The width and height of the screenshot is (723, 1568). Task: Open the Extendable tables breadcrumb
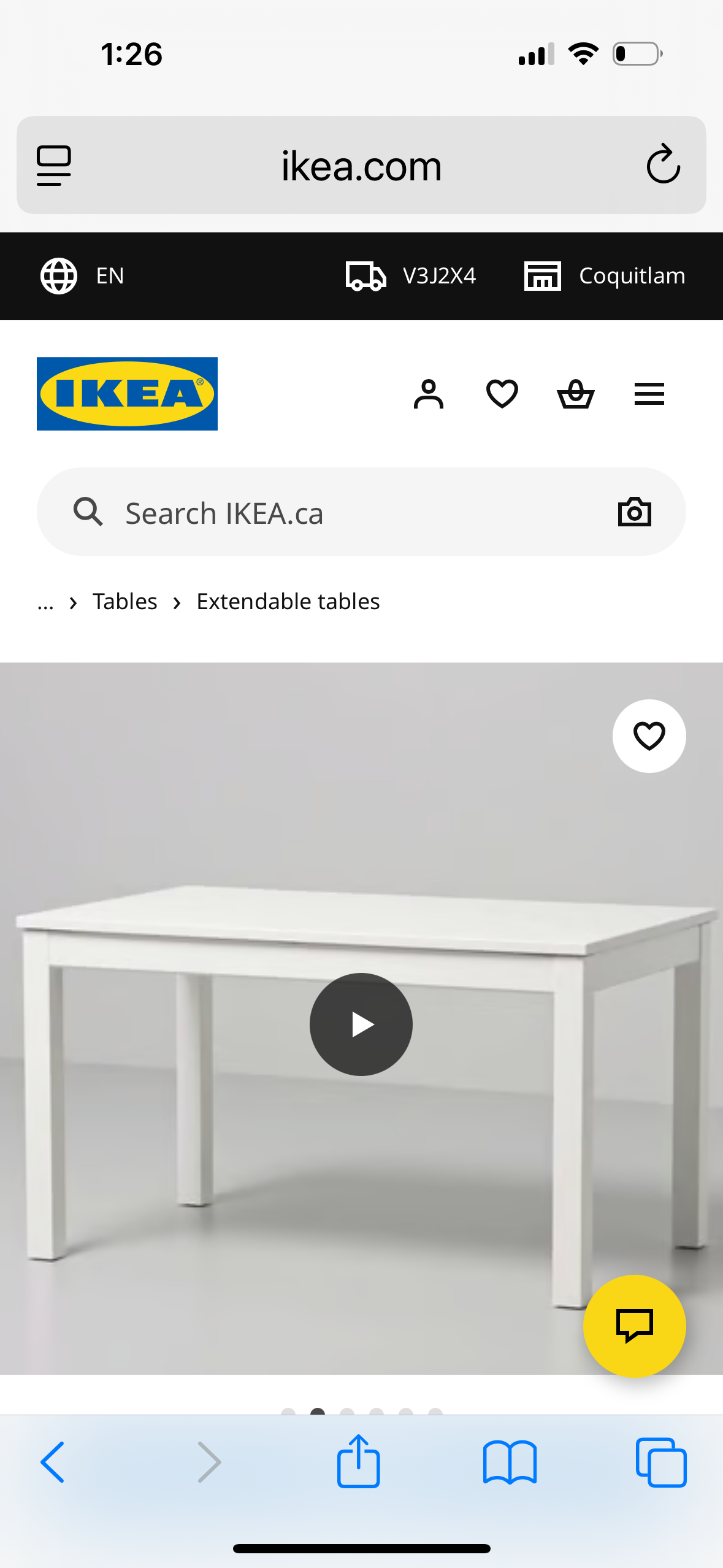[x=288, y=602]
